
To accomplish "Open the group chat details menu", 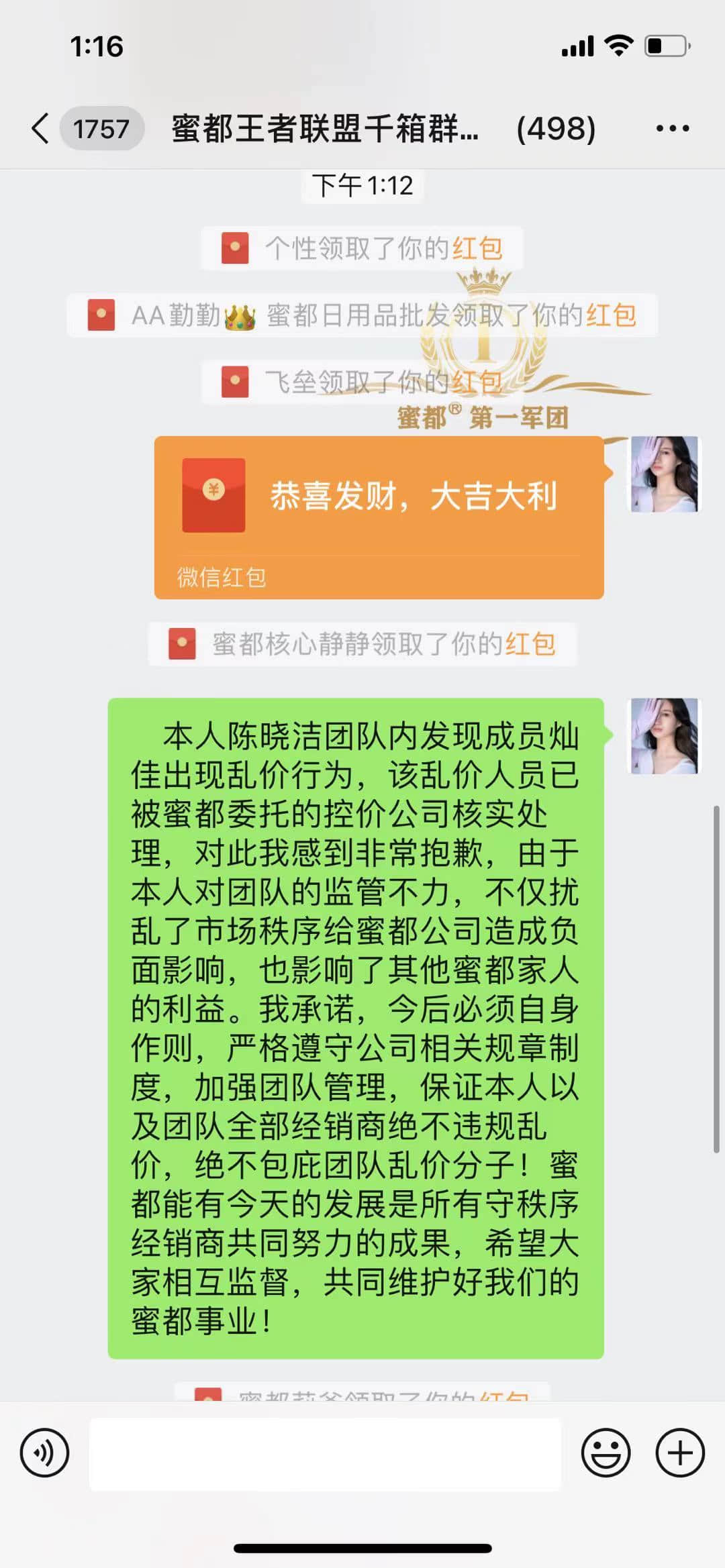I will coord(672,128).
